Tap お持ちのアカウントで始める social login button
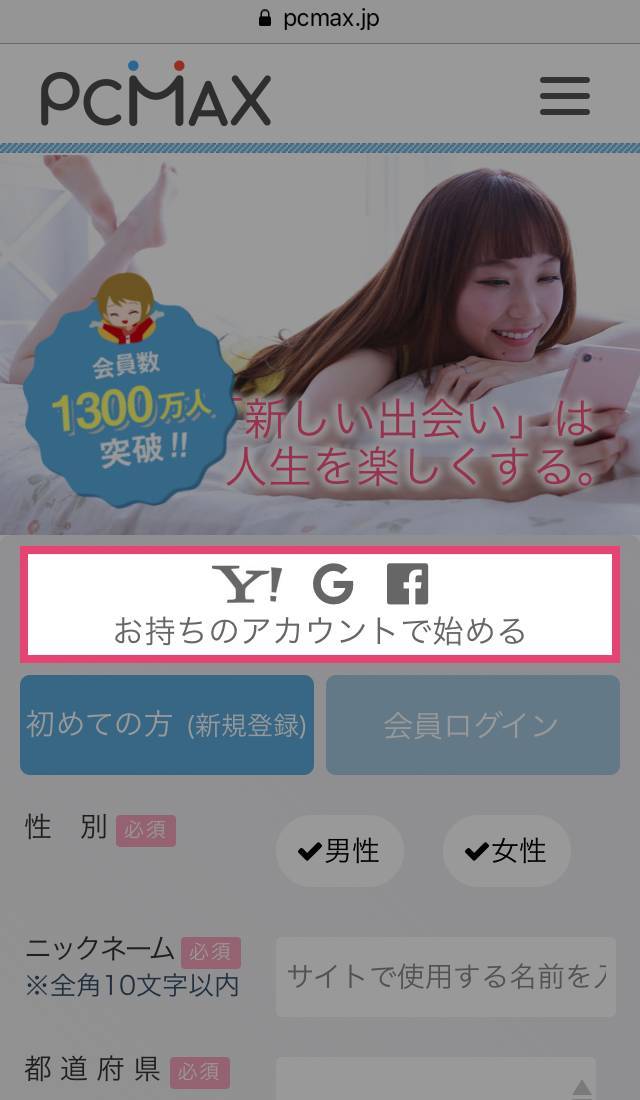 [319, 603]
